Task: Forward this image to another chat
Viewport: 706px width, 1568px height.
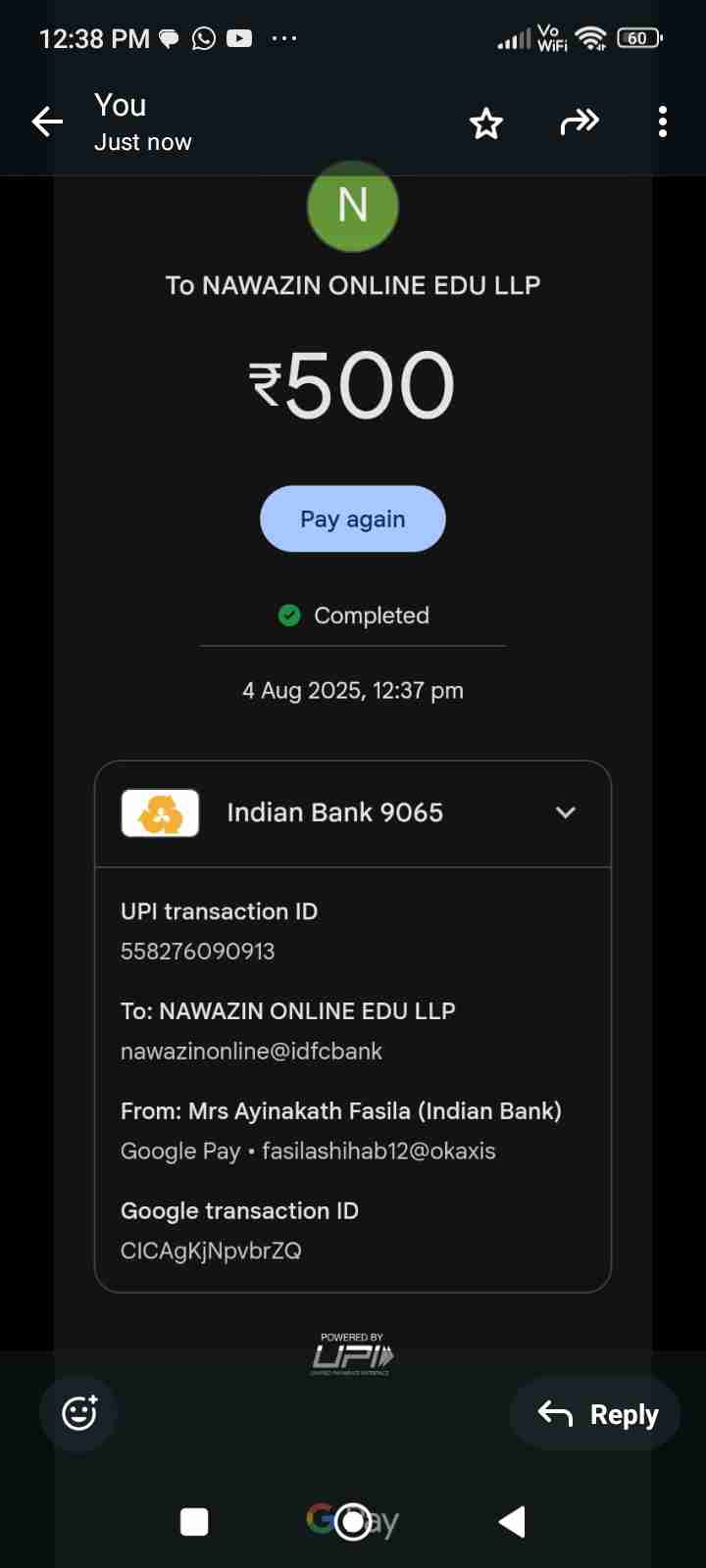Action: (x=579, y=122)
